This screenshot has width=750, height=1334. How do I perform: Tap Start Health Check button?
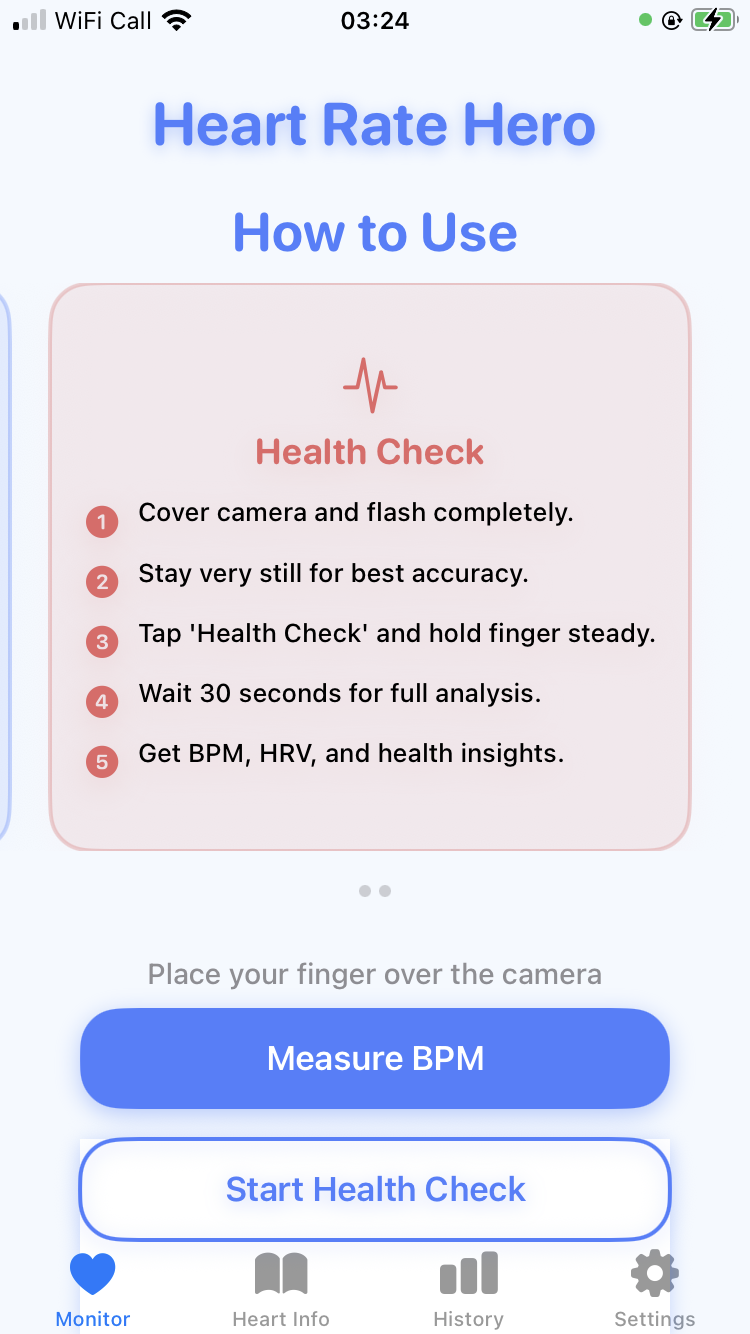374,1189
